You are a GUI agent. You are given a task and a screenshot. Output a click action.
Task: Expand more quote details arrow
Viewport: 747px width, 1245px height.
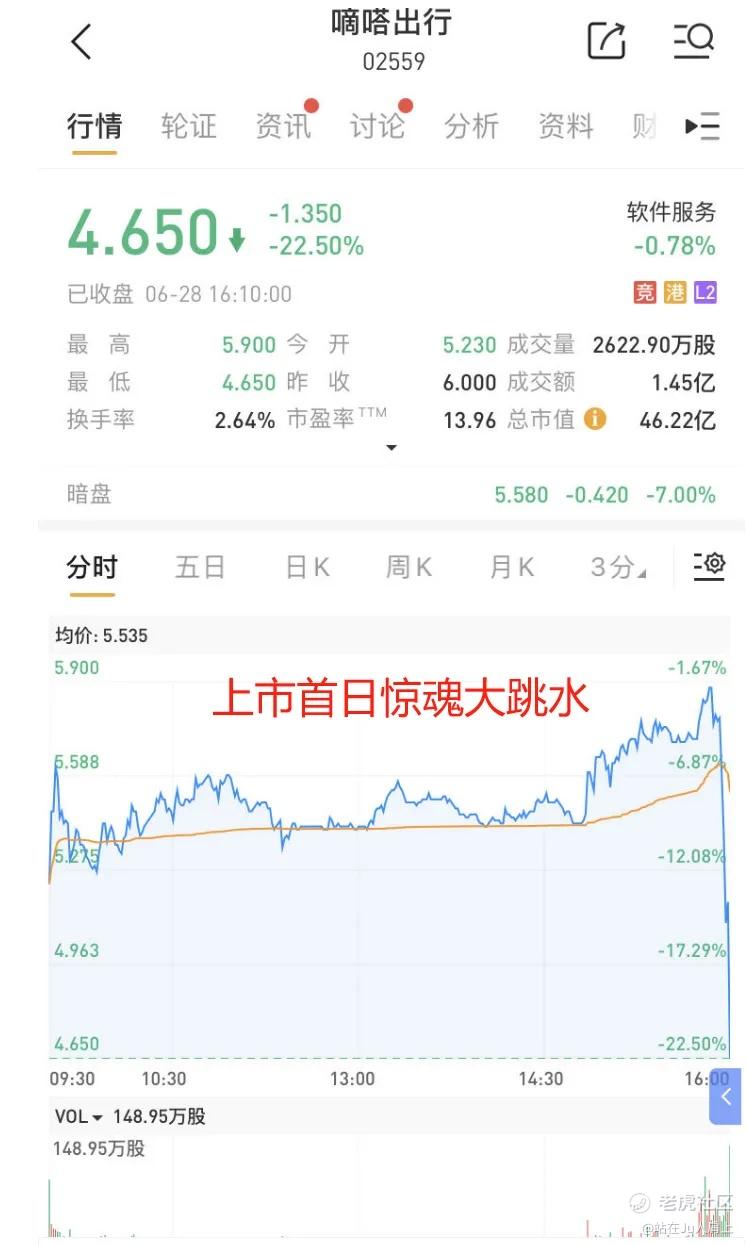tap(391, 448)
